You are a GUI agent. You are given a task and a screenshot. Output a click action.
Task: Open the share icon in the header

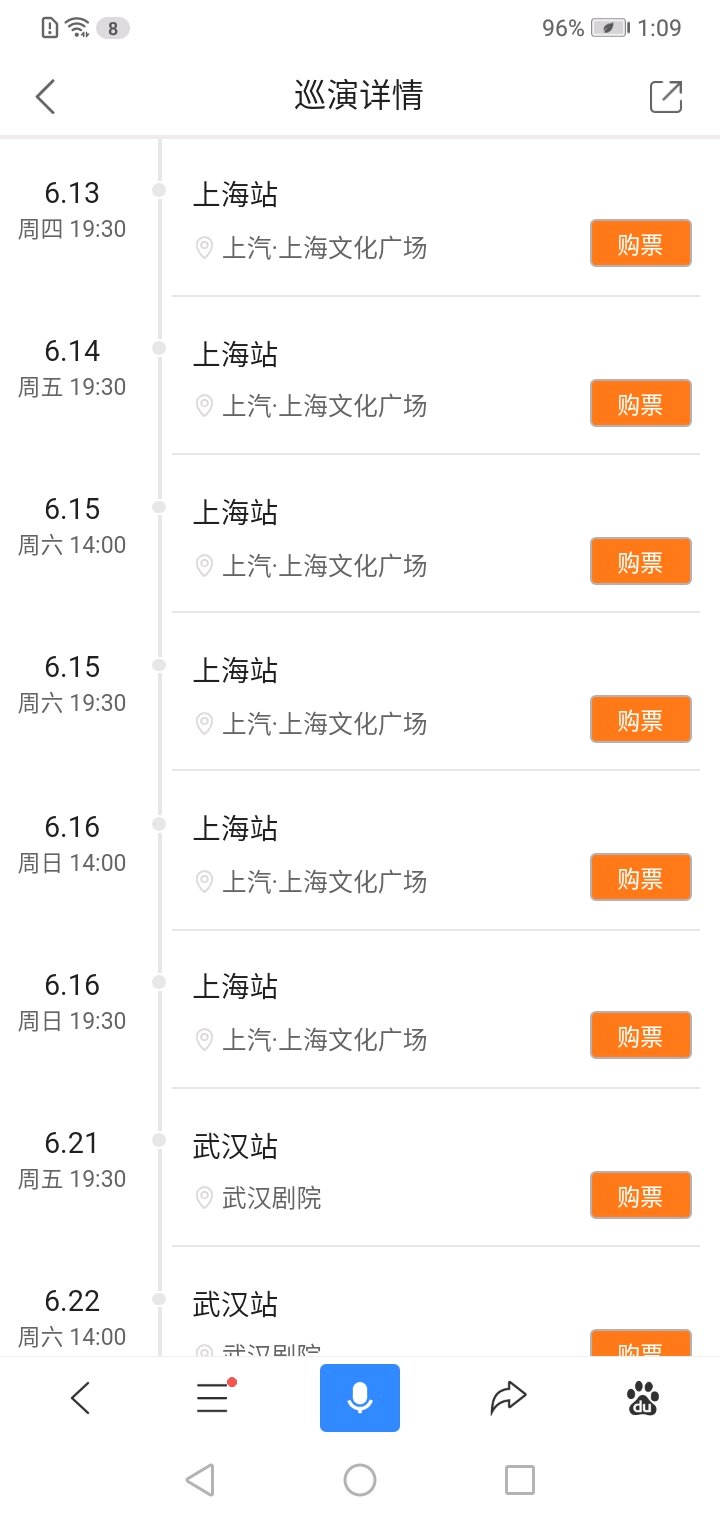pos(666,97)
